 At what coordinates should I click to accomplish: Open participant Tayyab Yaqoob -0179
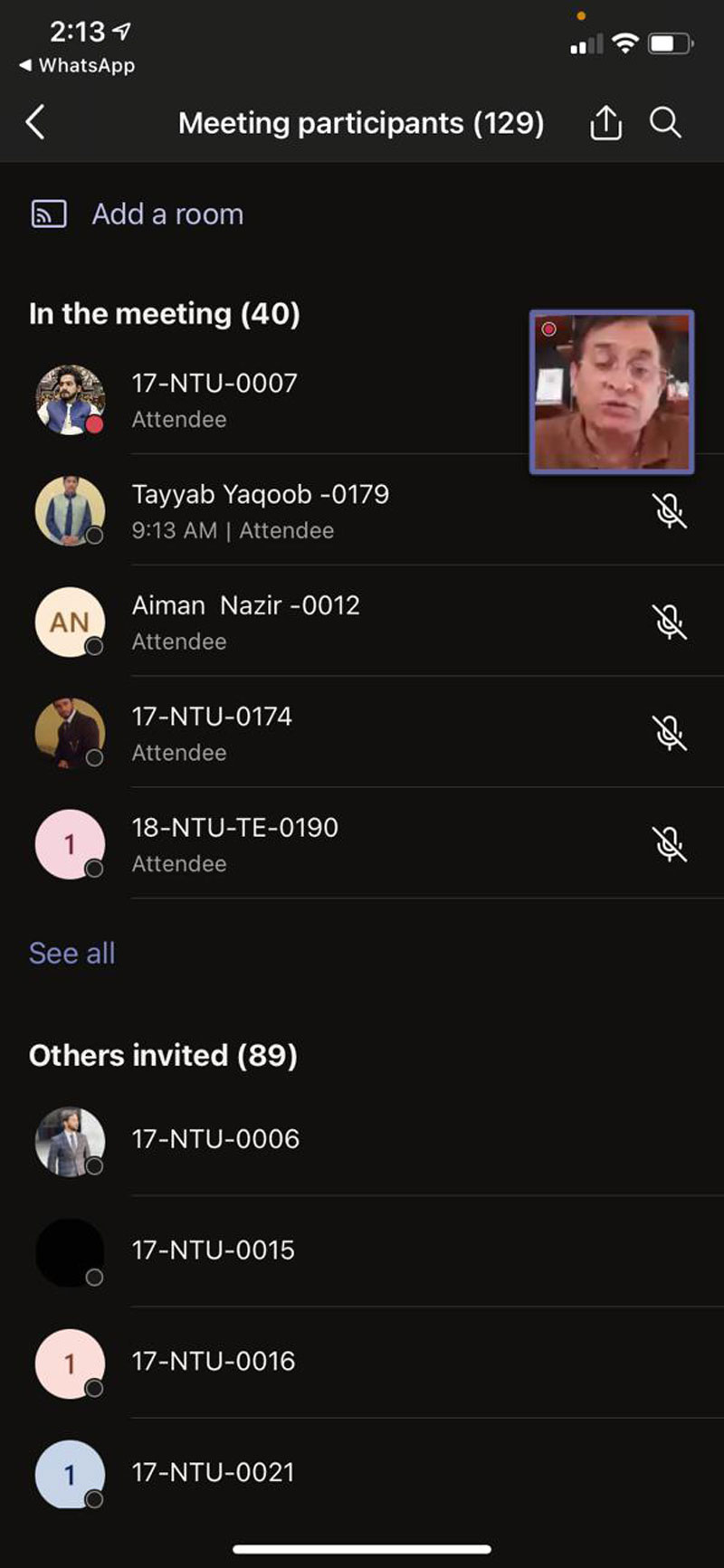tap(261, 510)
